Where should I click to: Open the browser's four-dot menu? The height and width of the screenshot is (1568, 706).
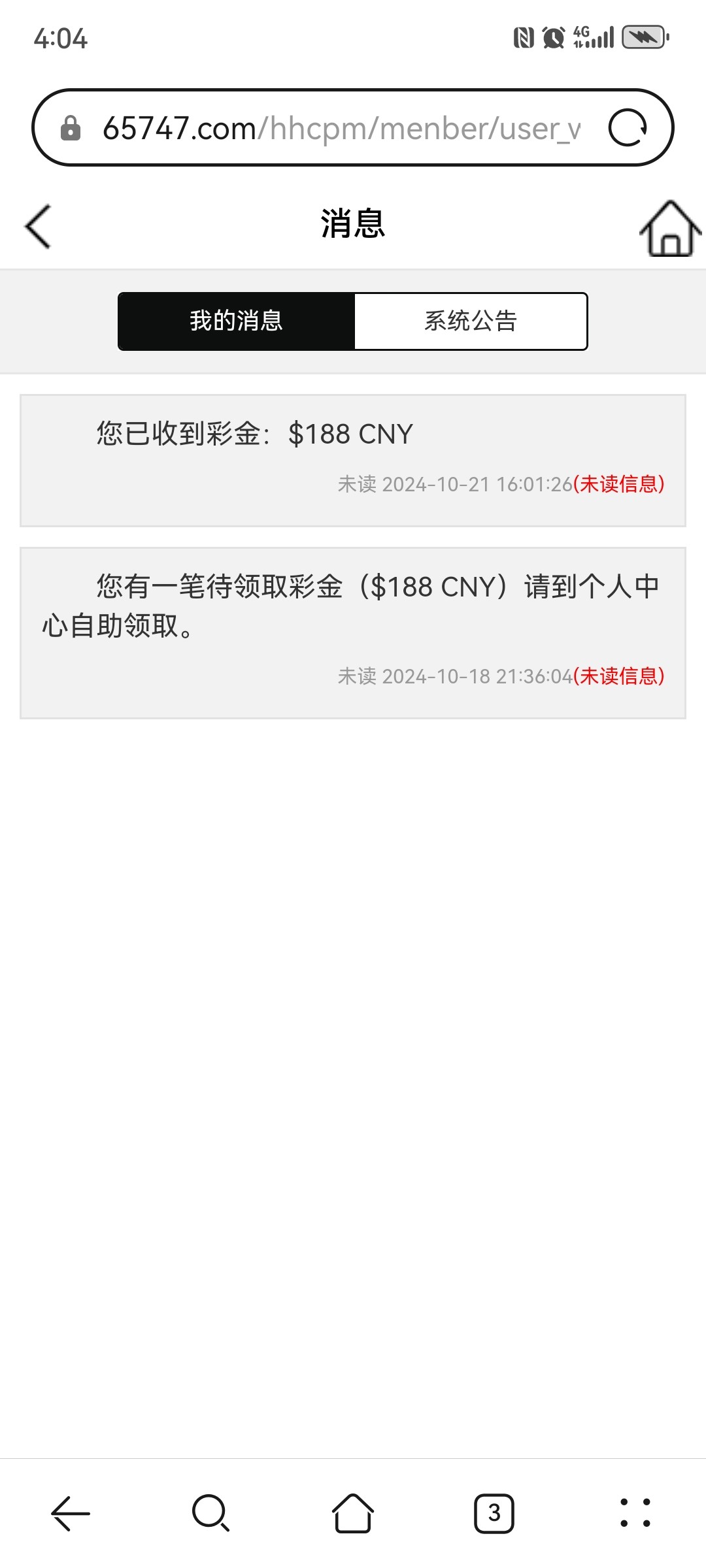[635, 1512]
